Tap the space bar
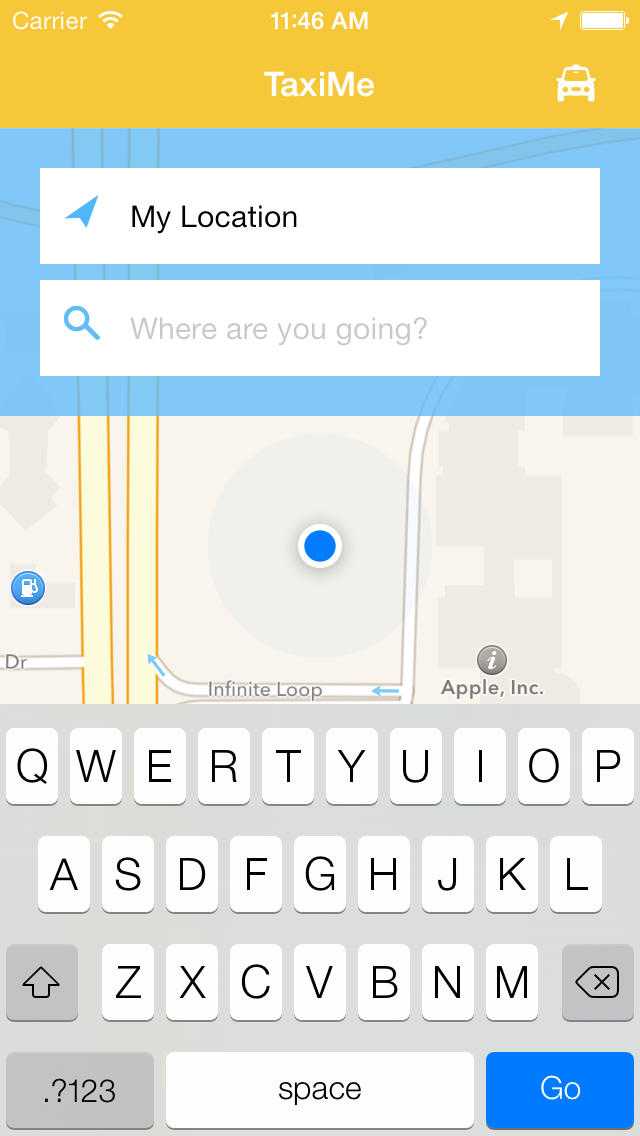 (x=320, y=1088)
